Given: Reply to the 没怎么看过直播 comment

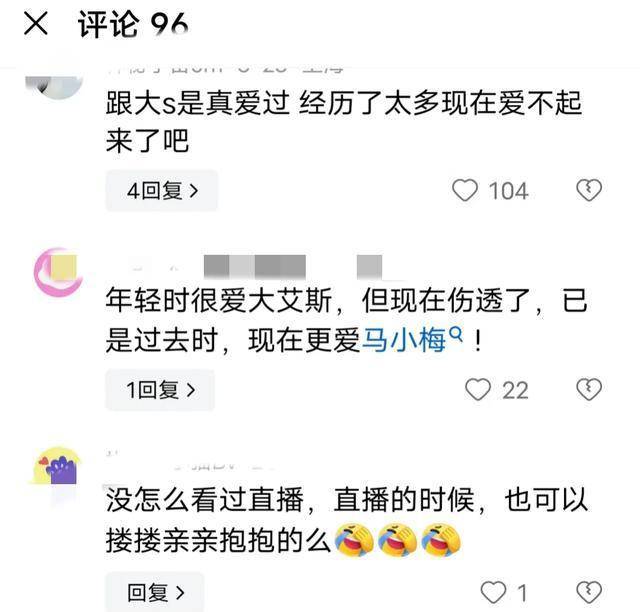Looking at the screenshot, I should (154, 592).
